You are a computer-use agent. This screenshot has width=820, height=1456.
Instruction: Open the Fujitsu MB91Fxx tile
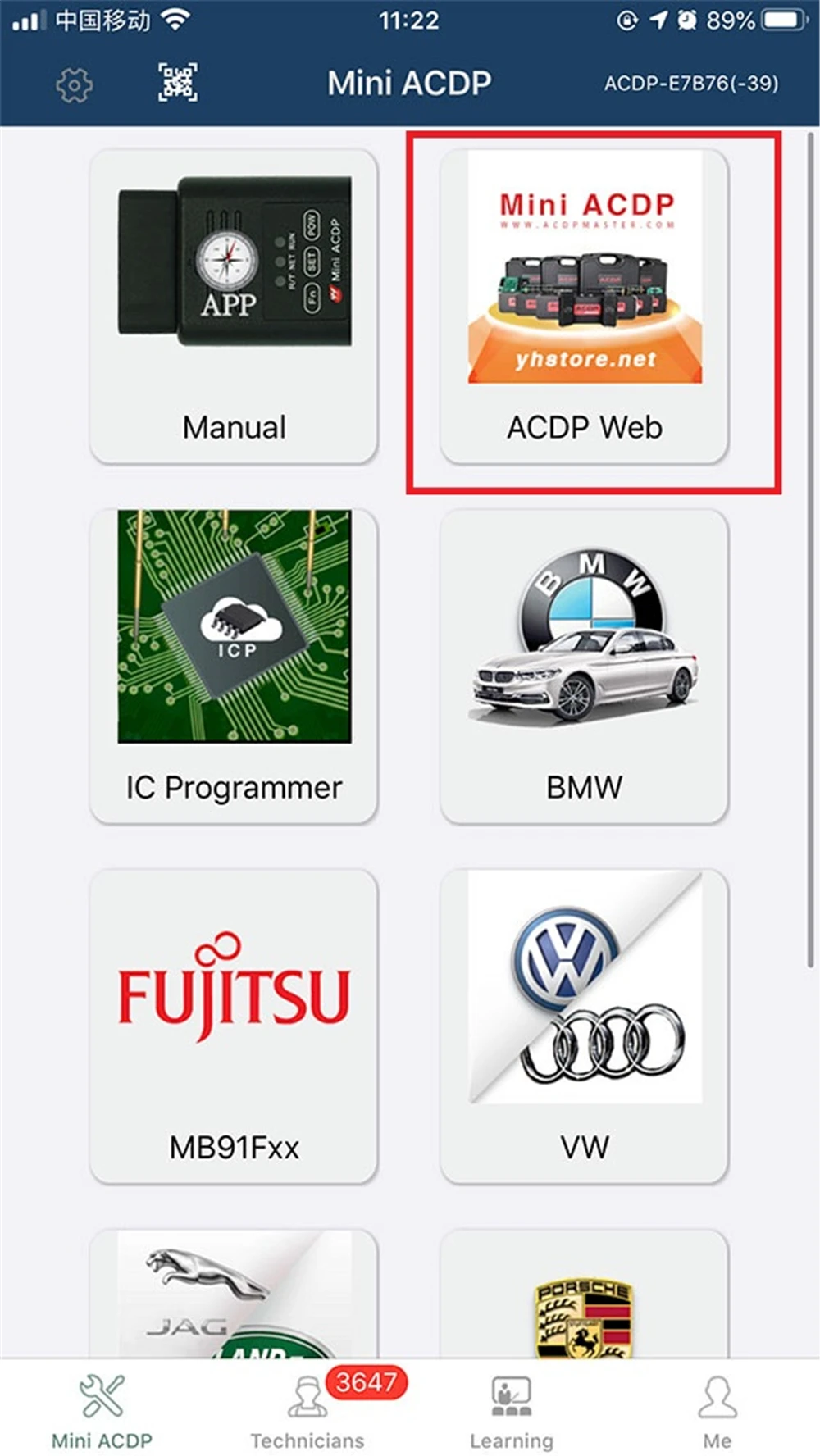click(x=234, y=1026)
